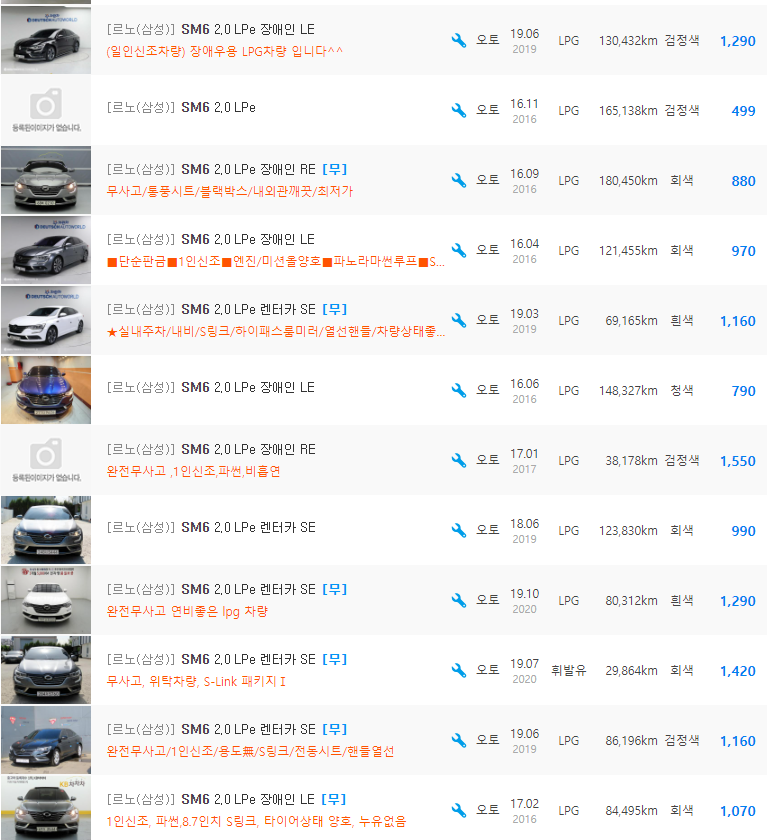Click the wrench icon on the white 1,290 렌터카 SE row
The image size is (767, 840).
coord(458,600)
